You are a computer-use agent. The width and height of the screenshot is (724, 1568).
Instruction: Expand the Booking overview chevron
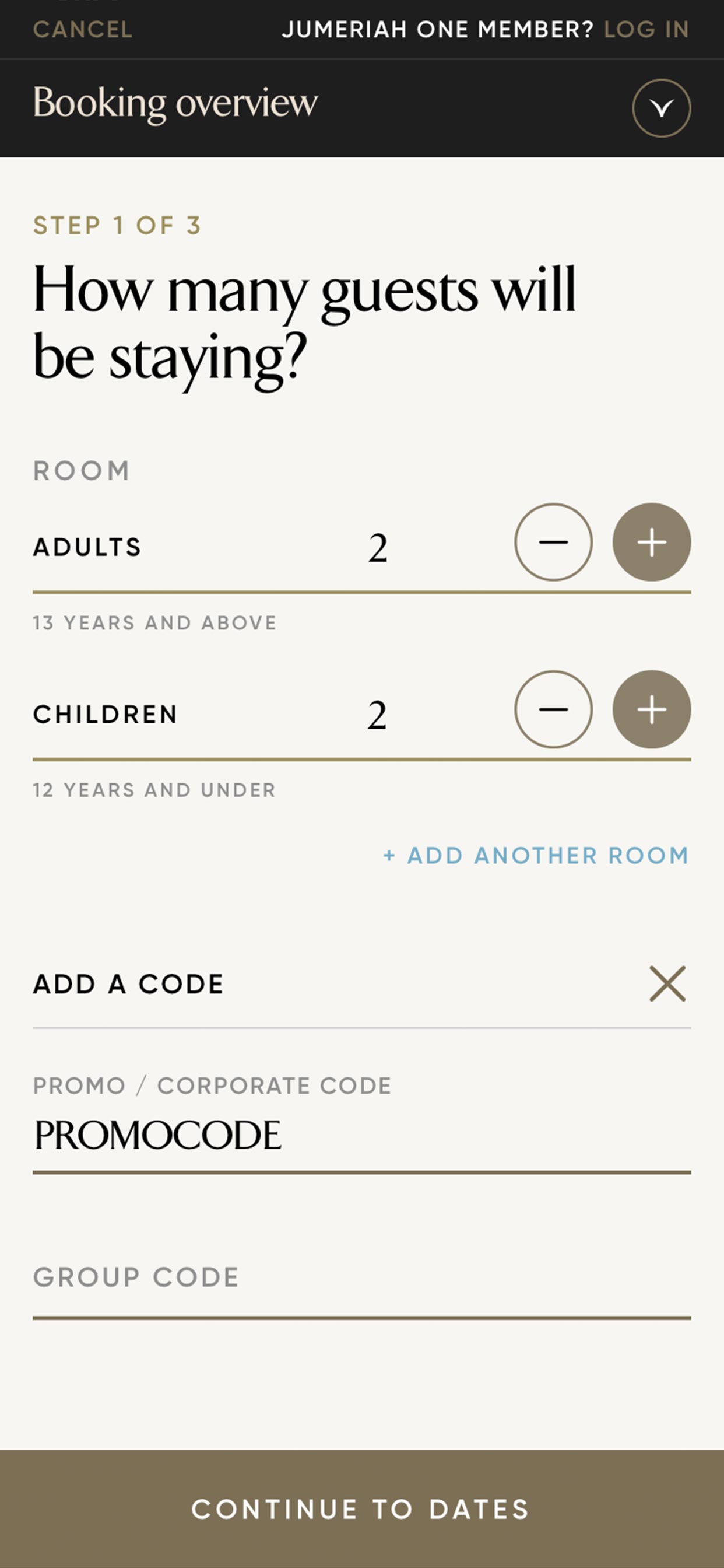point(660,108)
